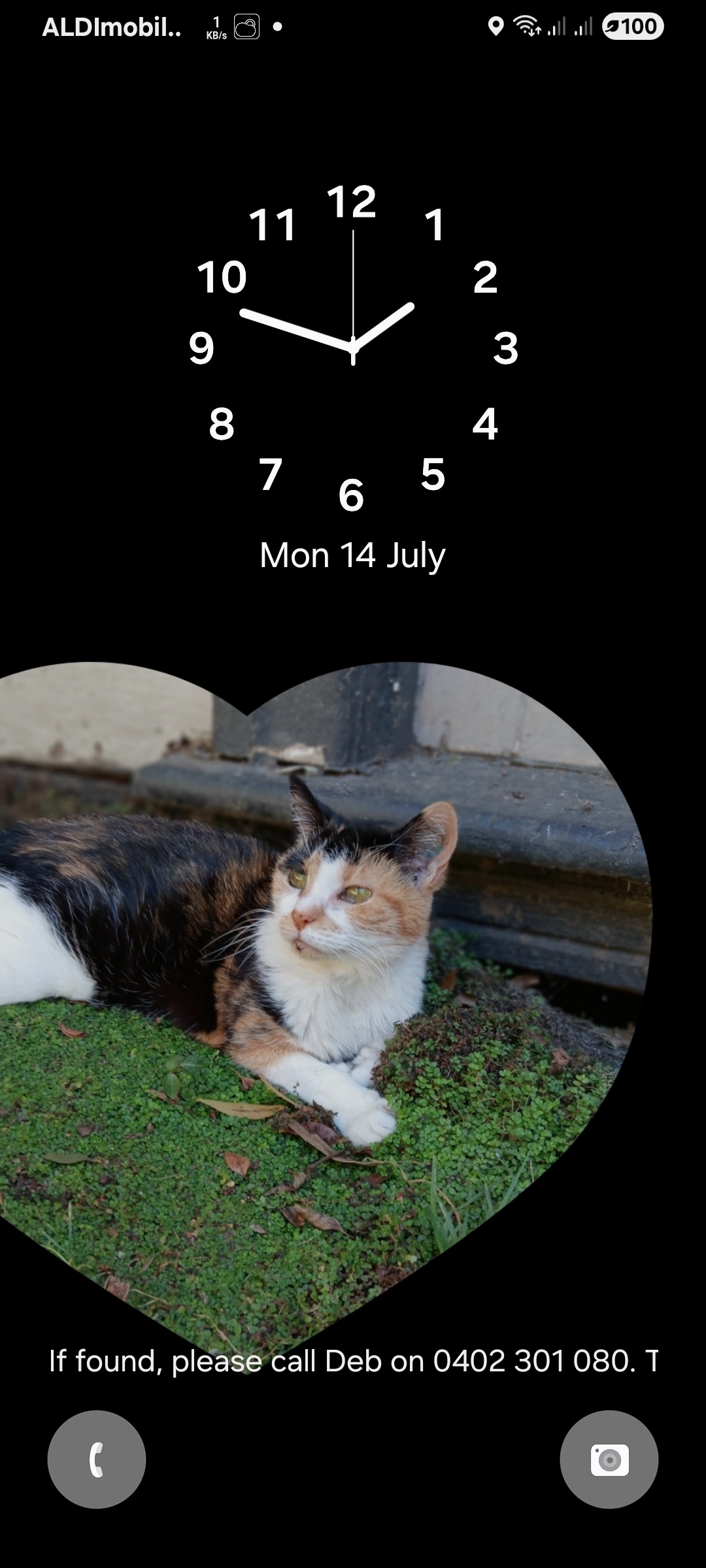Launch the camera shortcut on lock screen

coord(609,1459)
